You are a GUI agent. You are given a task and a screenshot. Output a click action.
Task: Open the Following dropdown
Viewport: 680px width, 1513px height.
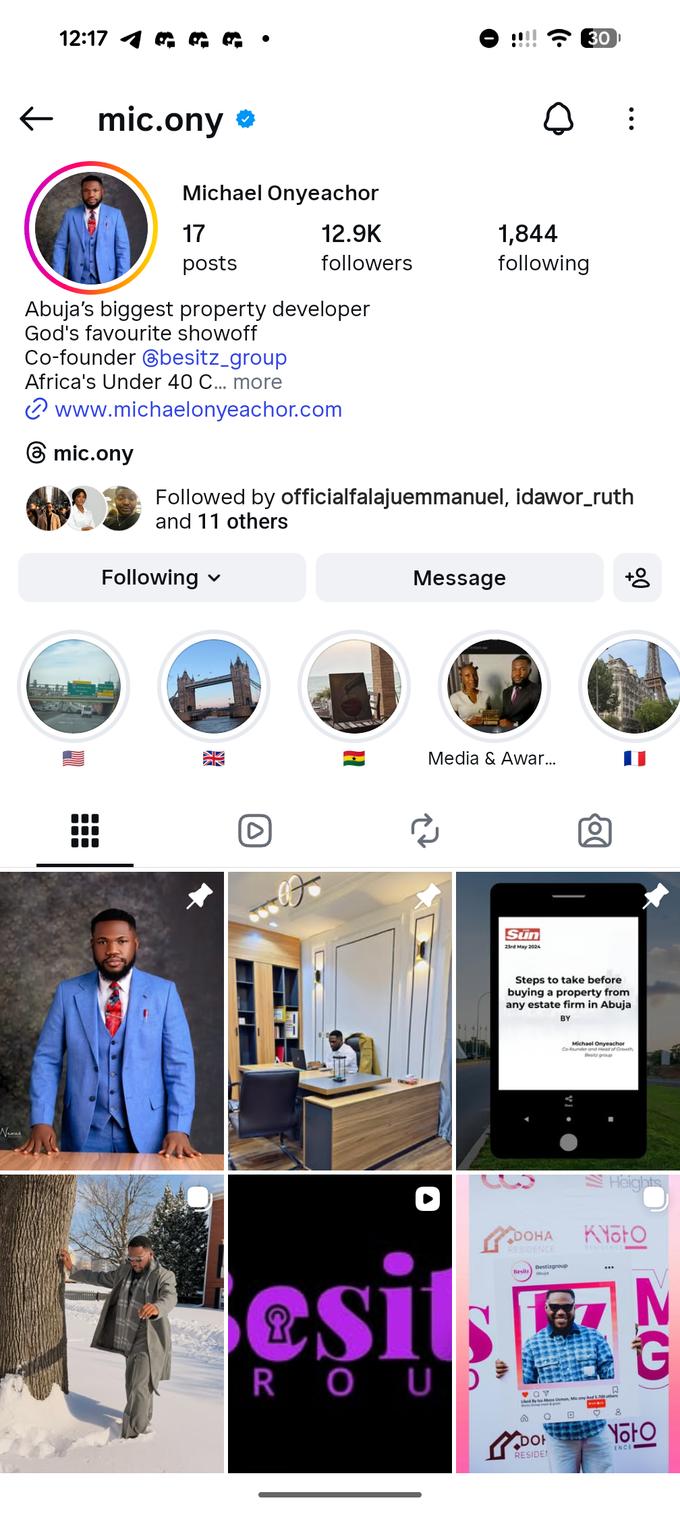coord(161,578)
